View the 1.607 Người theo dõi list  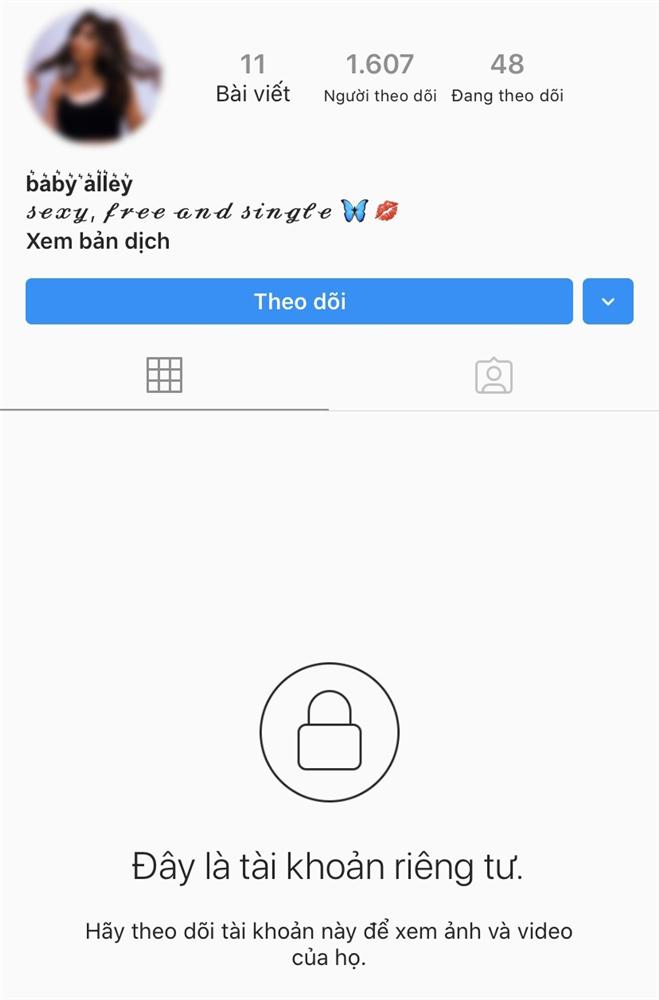pyautogui.click(x=380, y=78)
